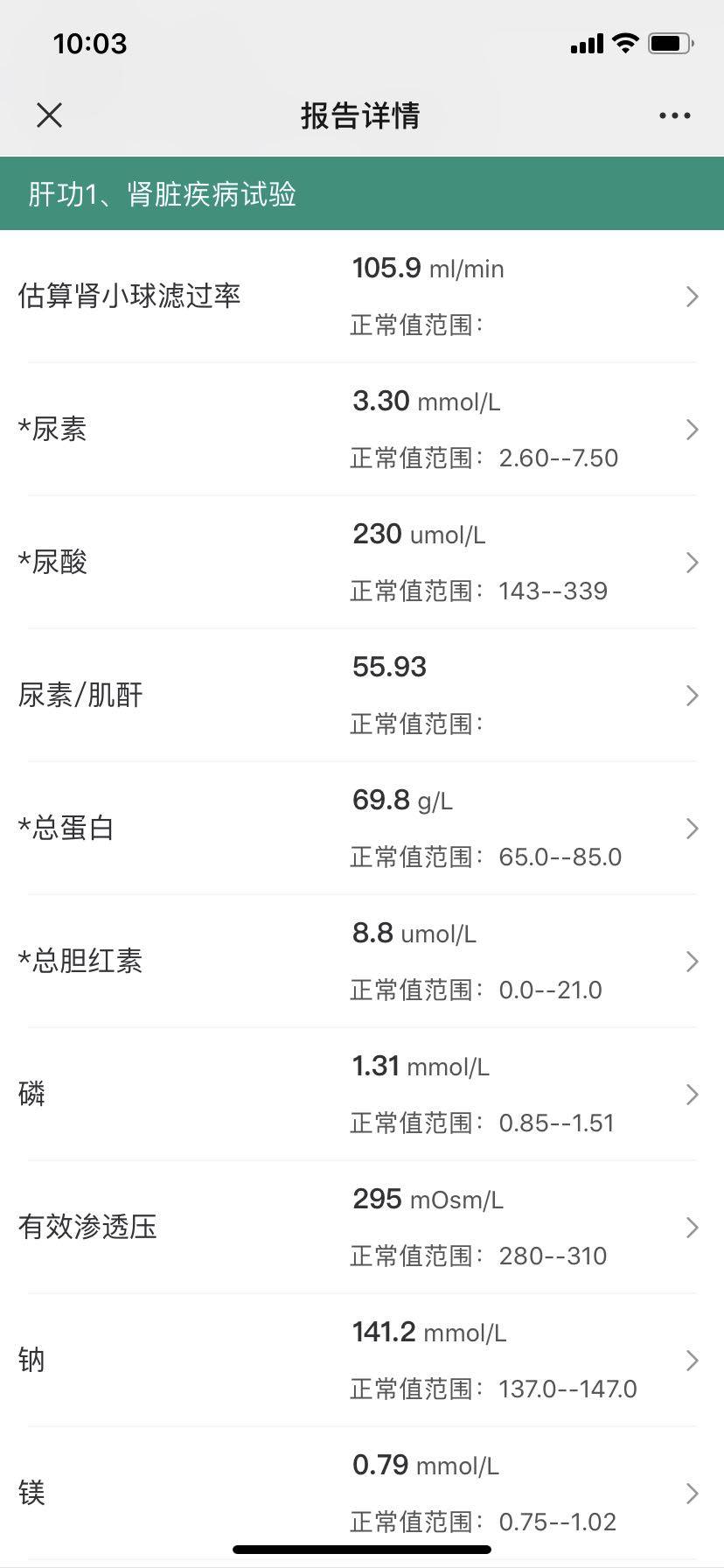Show details for 有效渗透压
Screen dimensions: 724x1568
(362, 1228)
